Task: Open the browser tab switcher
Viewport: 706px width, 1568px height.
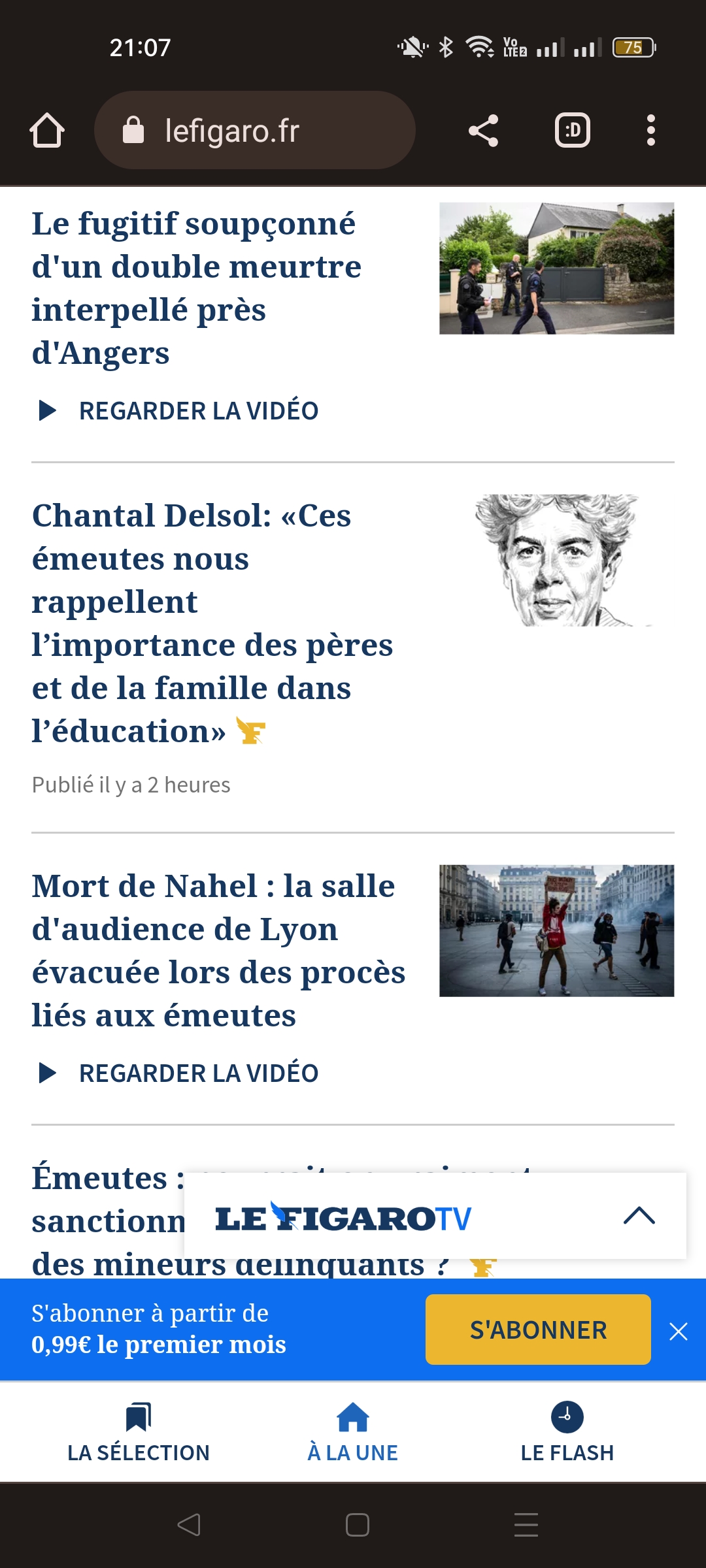Action: click(x=573, y=131)
